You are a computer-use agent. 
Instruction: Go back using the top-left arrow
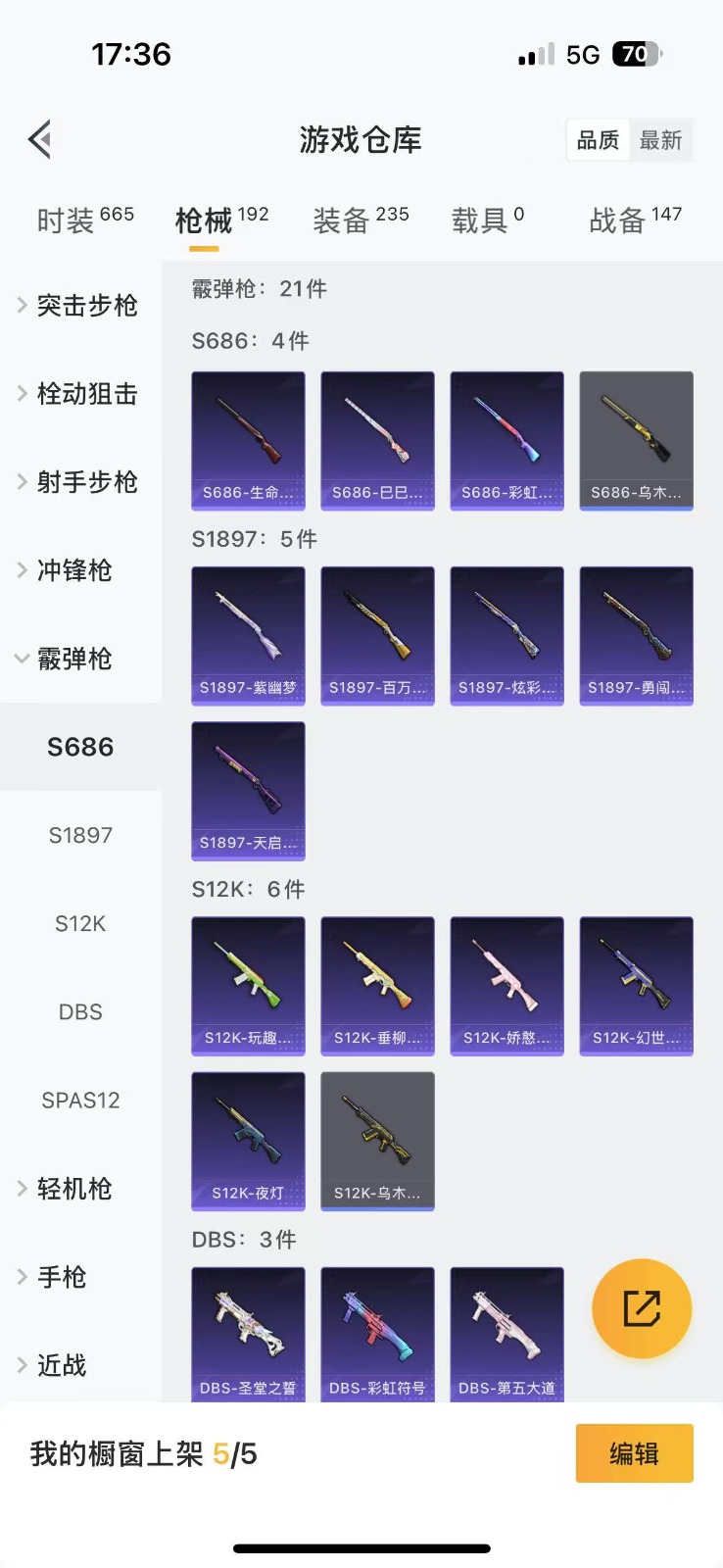[40, 139]
